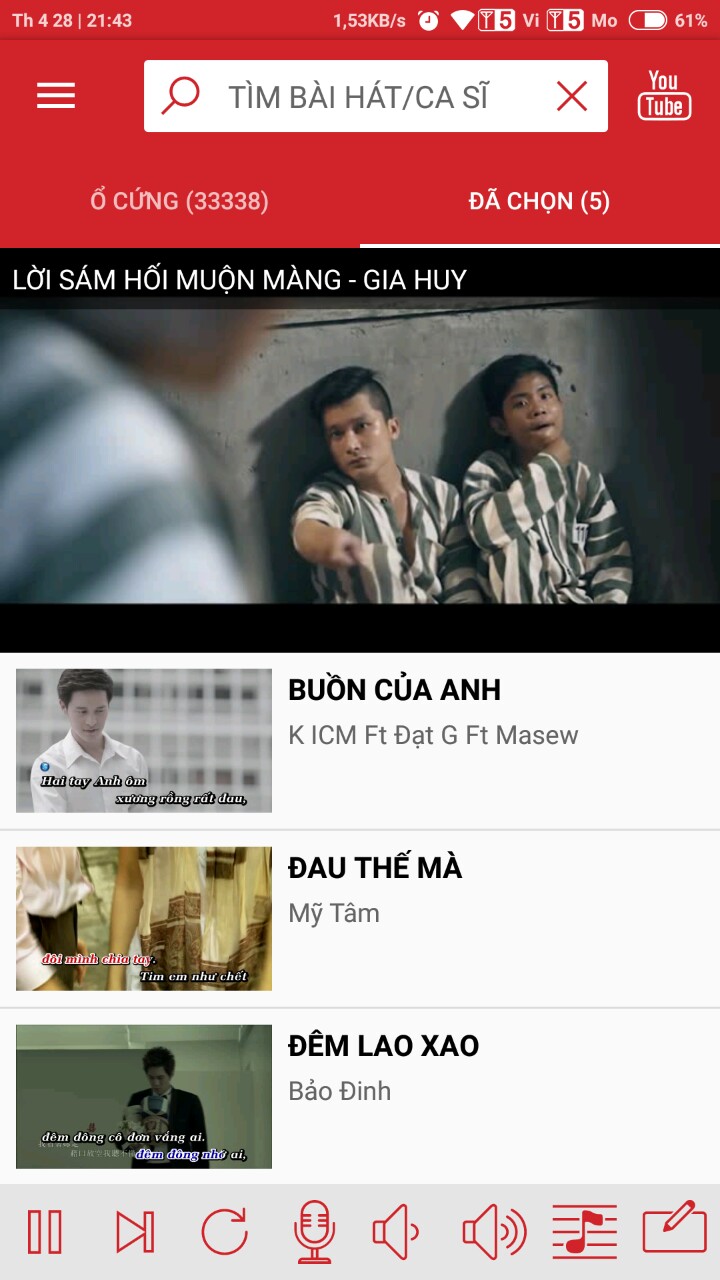Image resolution: width=720 pixels, height=1280 pixels.
Task: Open the music note playlist icon
Action: pos(584,1232)
